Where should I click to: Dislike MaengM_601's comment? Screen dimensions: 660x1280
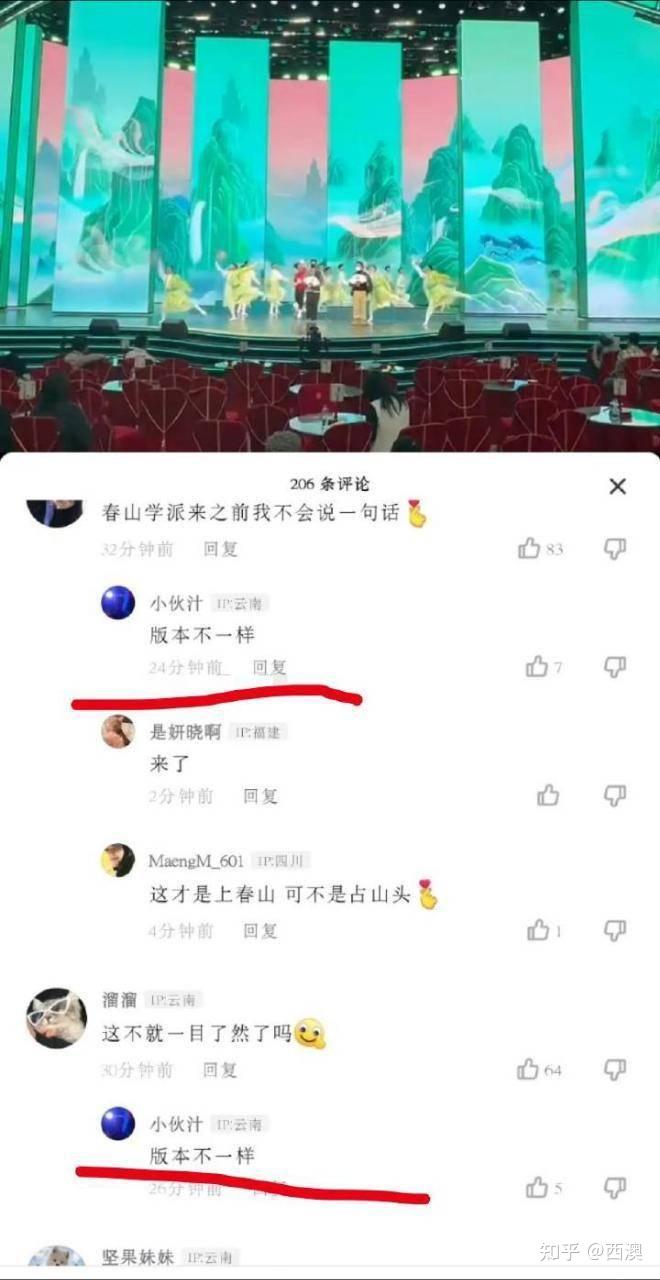click(x=615, y=930)
